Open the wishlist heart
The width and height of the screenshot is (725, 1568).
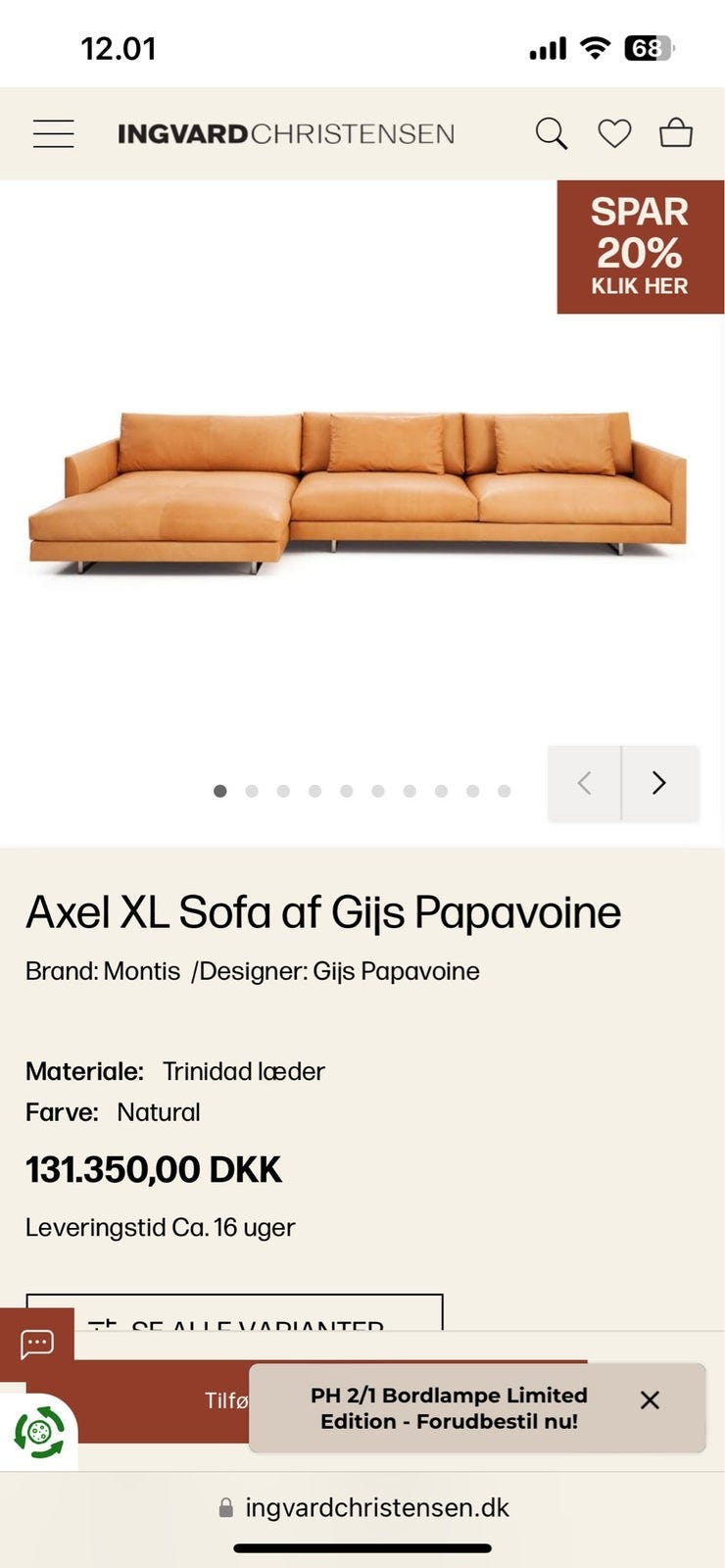tap(614, 133)
